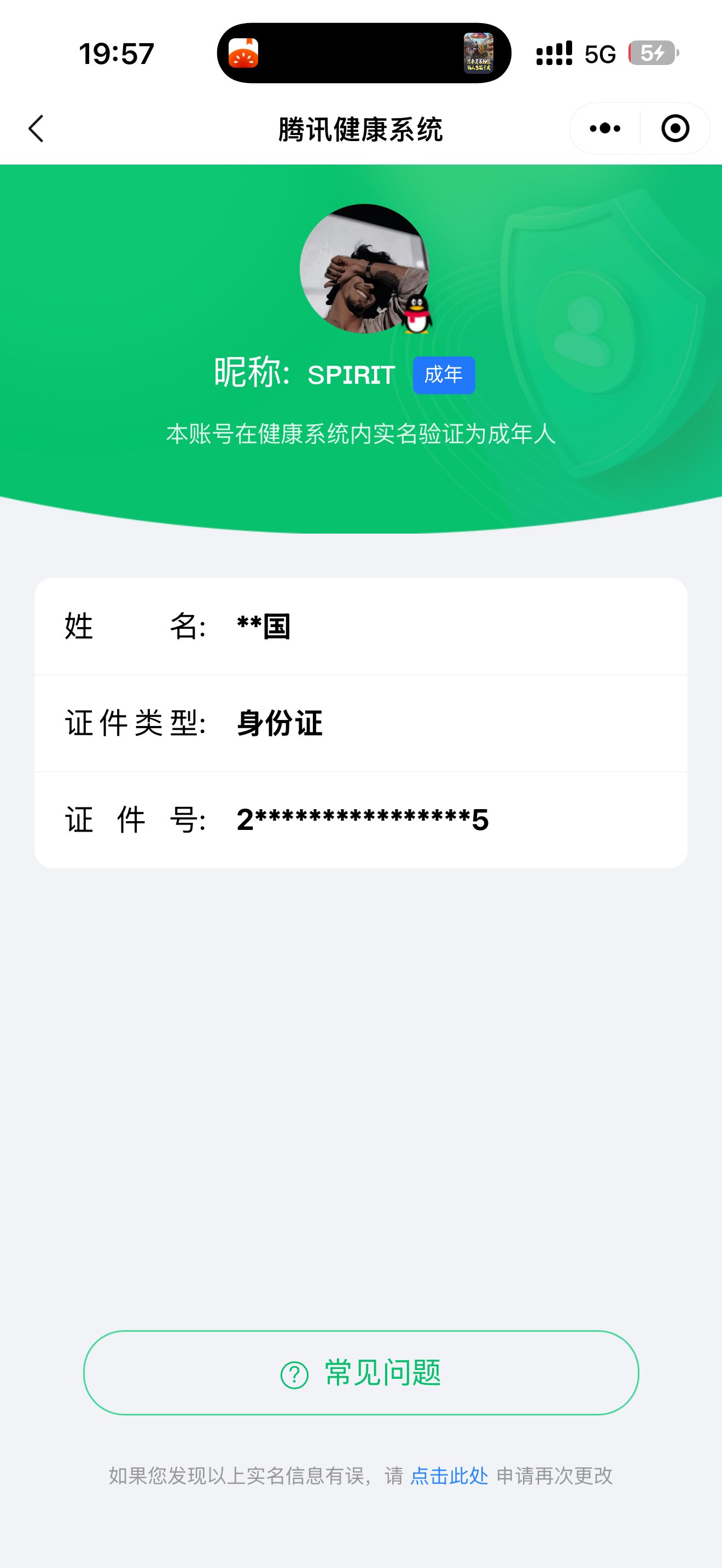Select the 姓名 row showing **国
Viewport: 722px width, 1568px height.
(x=361, y=627)
